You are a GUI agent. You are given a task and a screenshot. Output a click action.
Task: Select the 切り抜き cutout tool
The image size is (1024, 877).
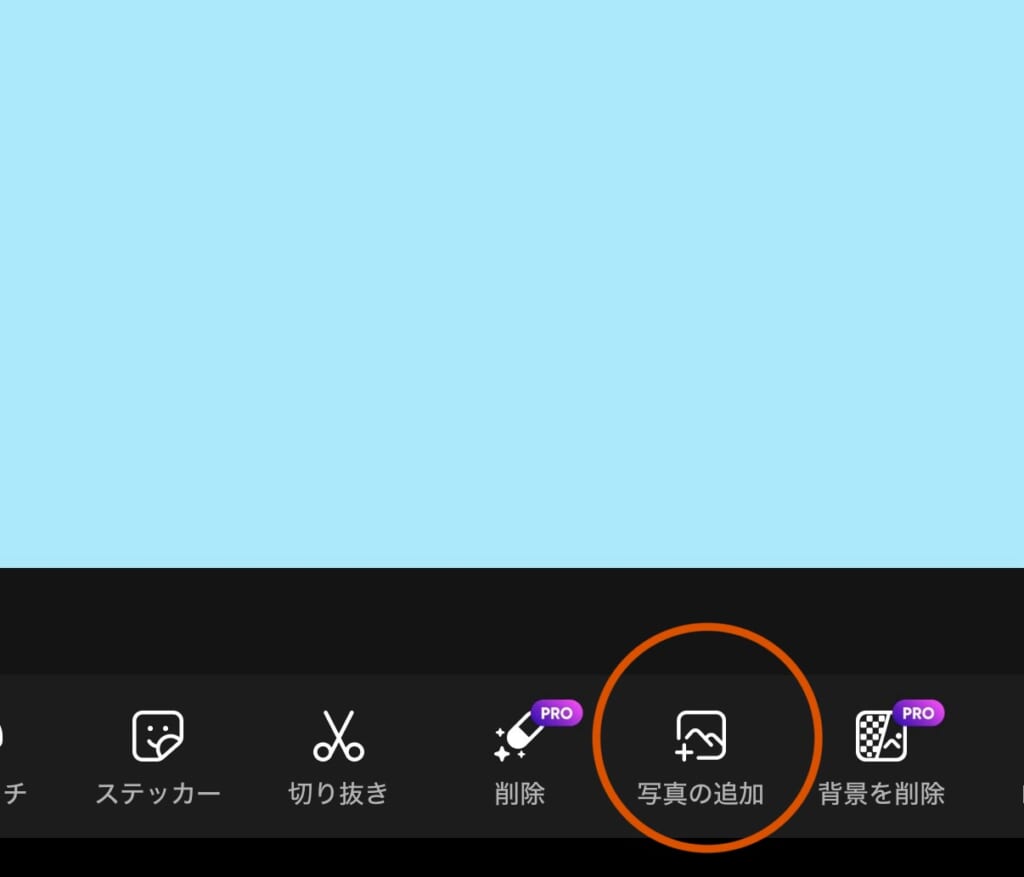338,757
